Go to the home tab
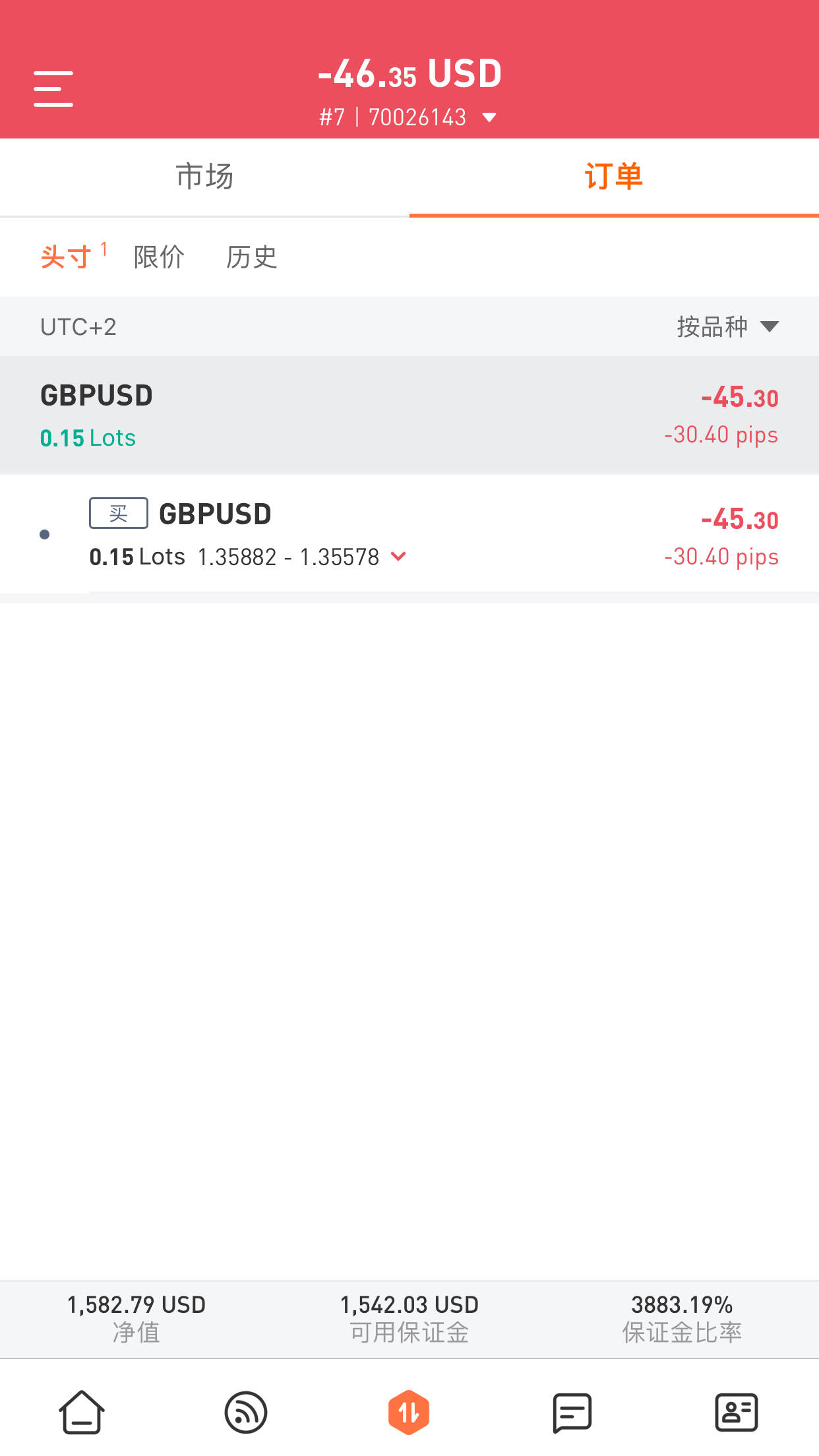The image size is (819, 1456). click(x=82, y=1412)
